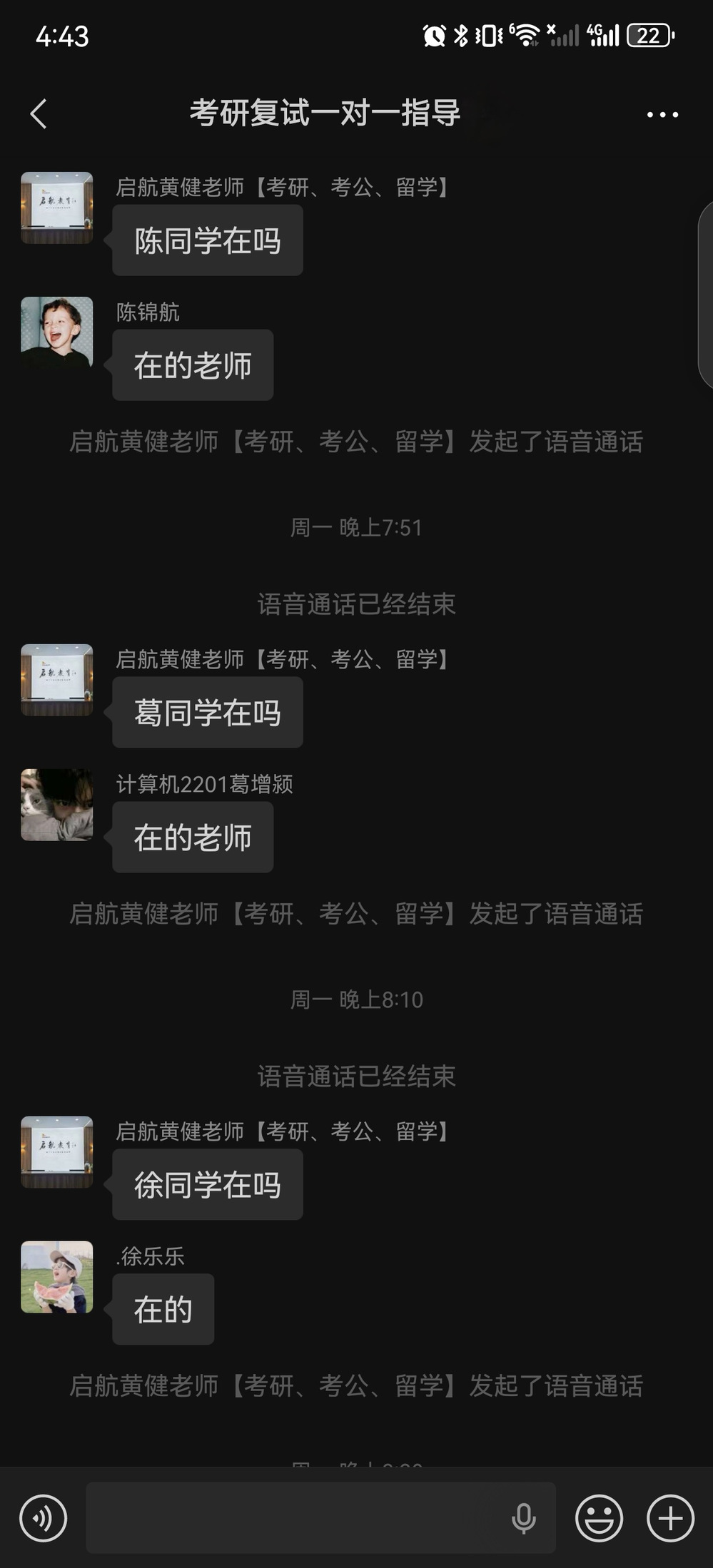Open teacher's avatar beside 葛同学在吗
Image resolution: width=713 pixels, height=1568 pixels.
coord(57,680)
